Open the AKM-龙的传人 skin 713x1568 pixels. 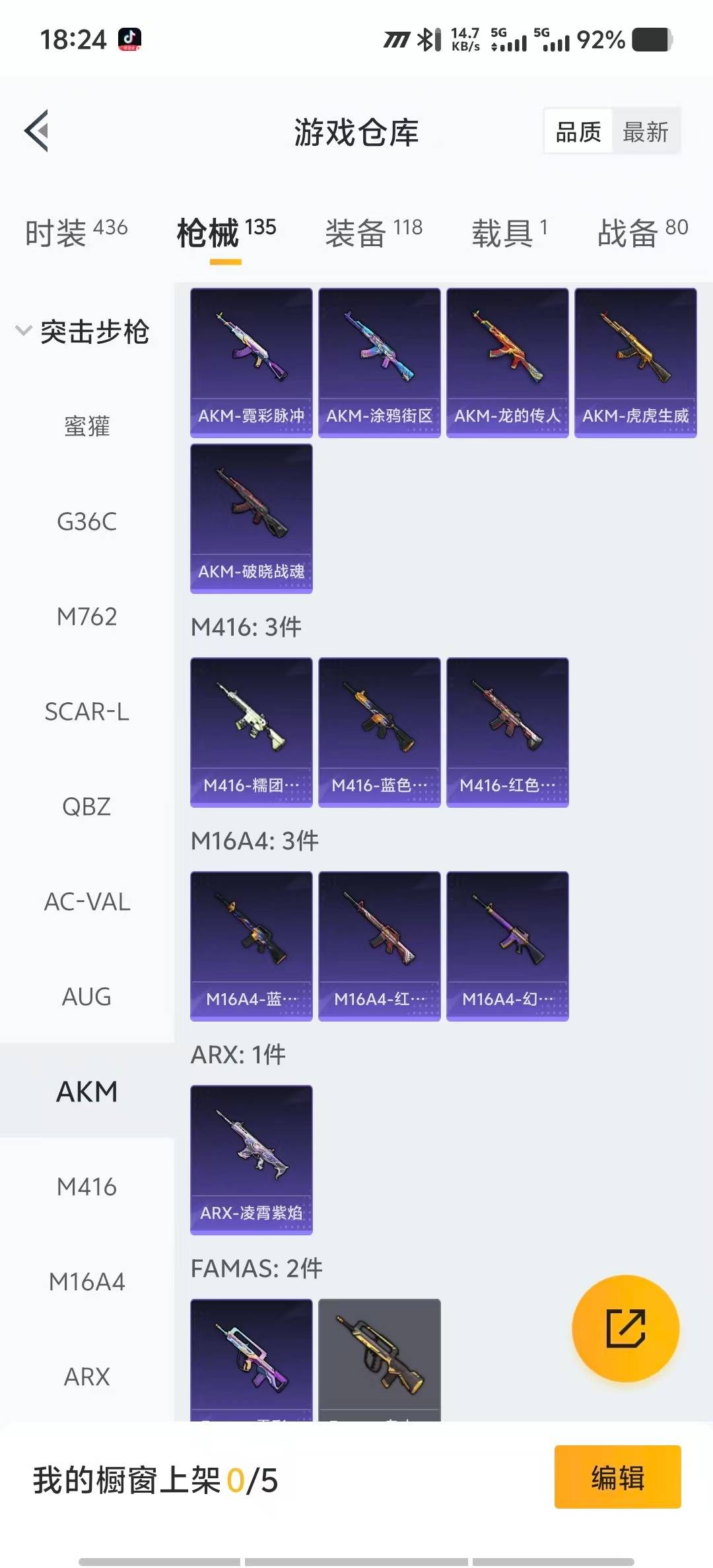(x=507, y=362)
